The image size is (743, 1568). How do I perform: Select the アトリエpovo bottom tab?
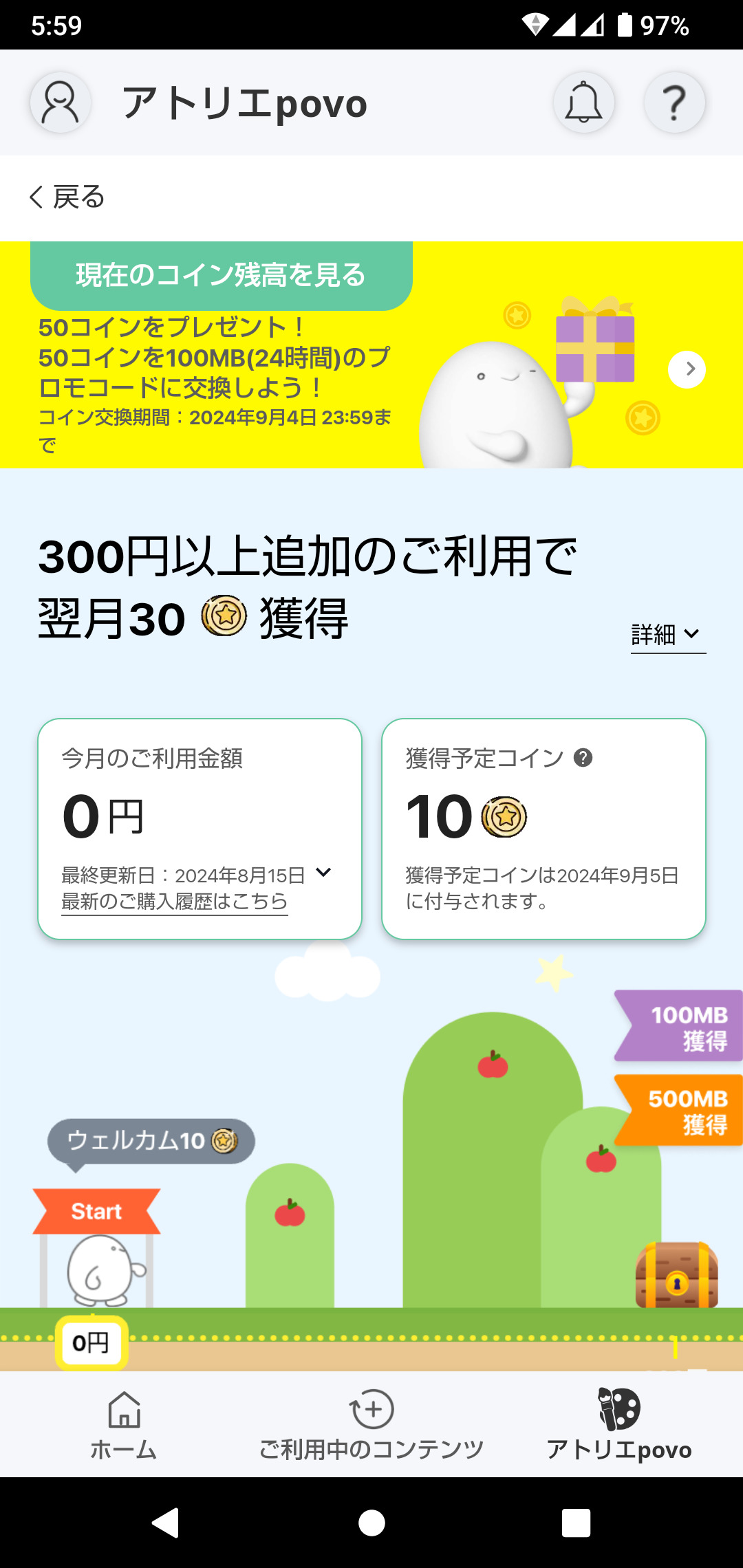[619, 1425]
